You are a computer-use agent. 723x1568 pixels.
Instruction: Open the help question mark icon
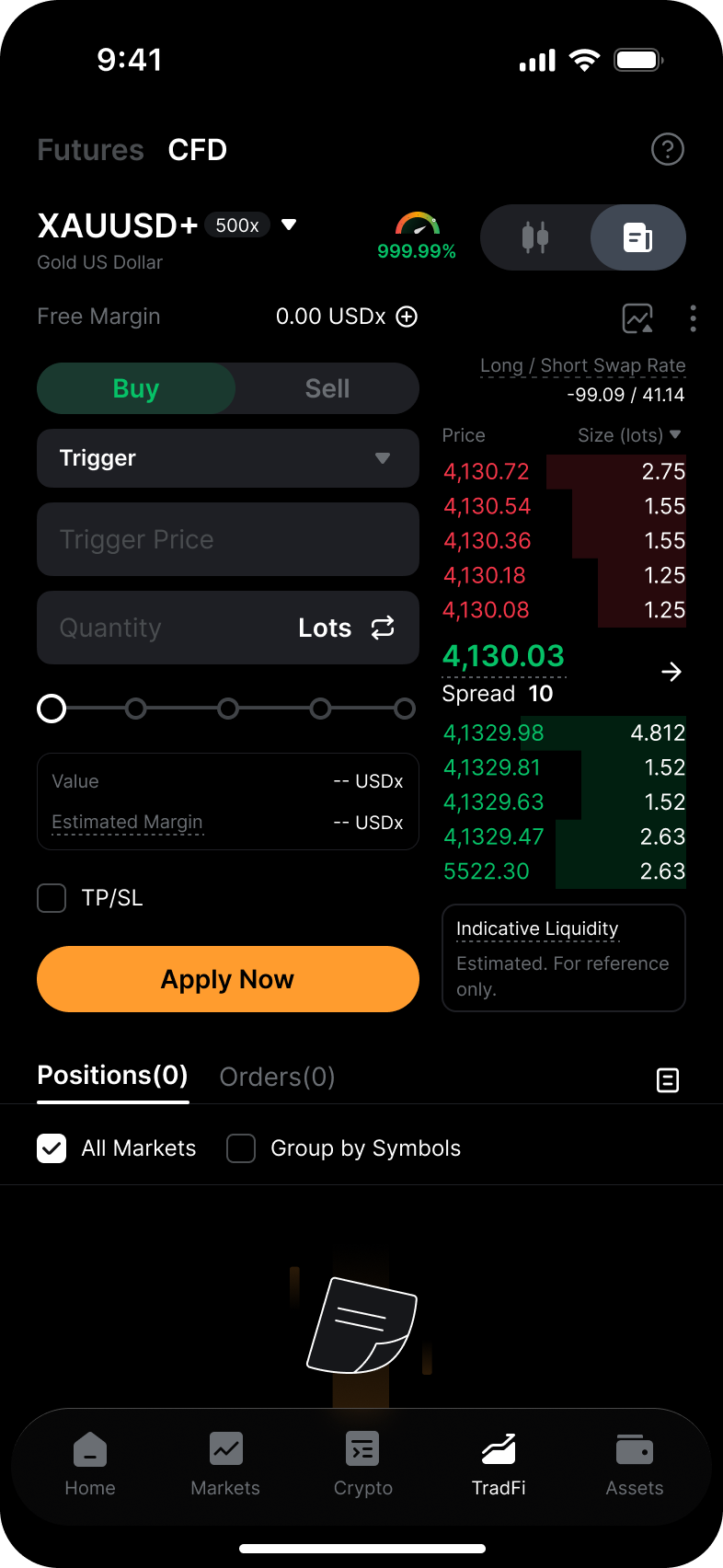point(668,149)
